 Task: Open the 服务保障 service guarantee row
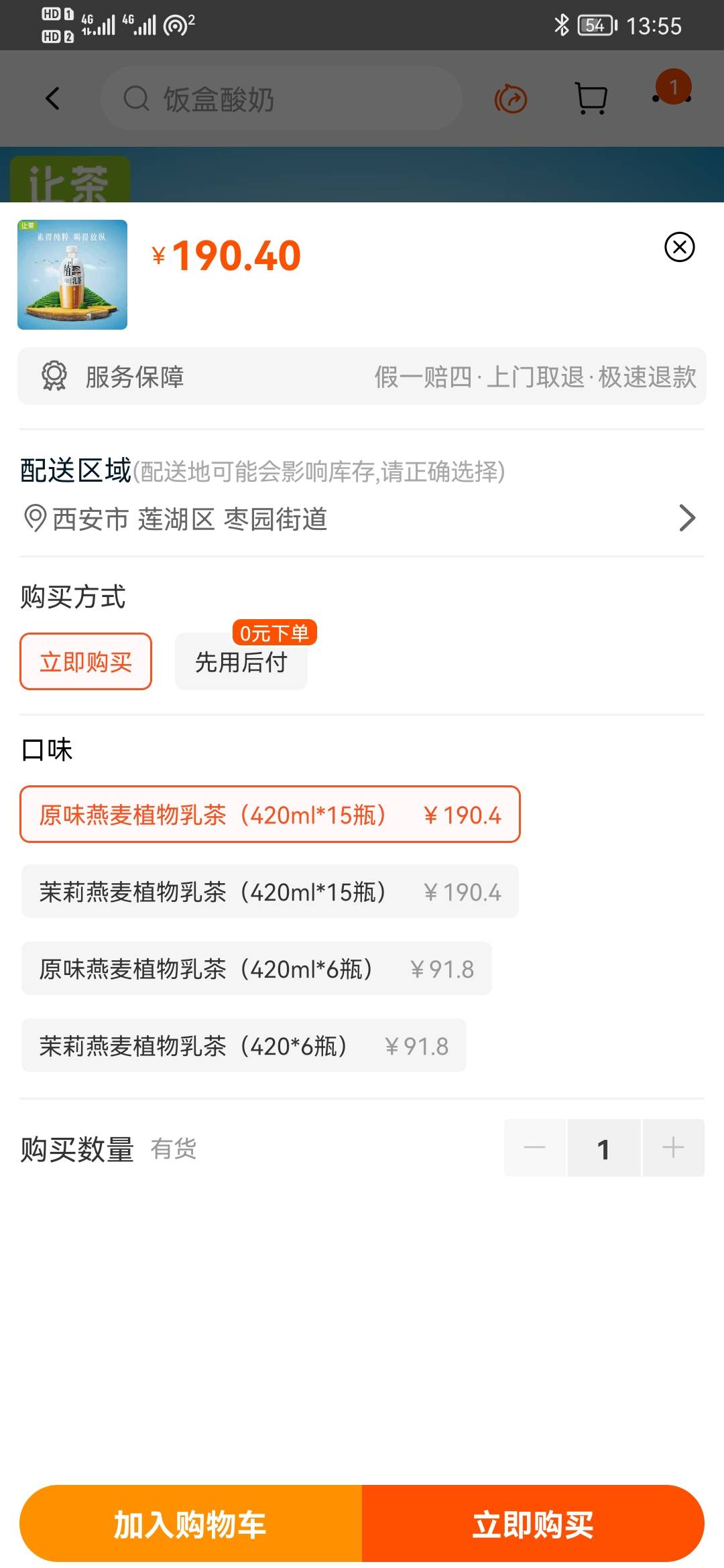[x=362, y=376]
